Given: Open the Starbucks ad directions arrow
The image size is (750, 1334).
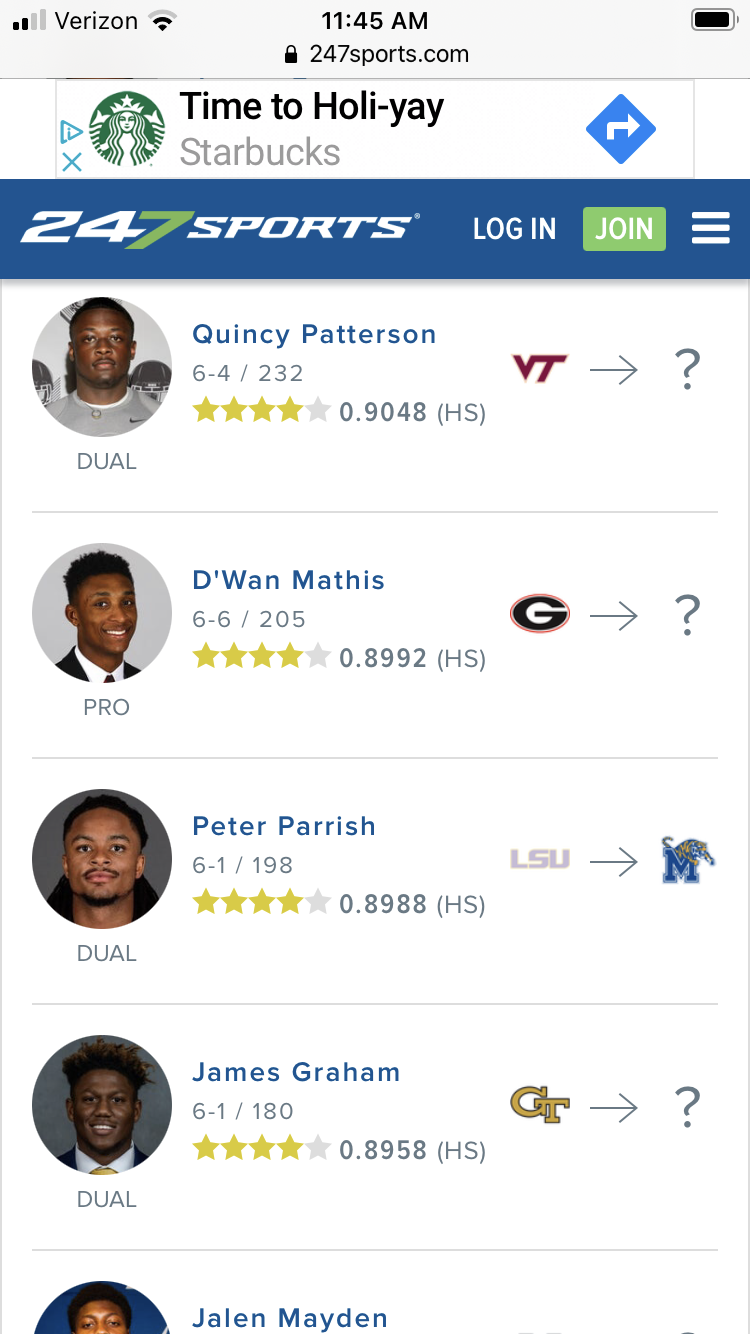Looking at the screenshot, I should pos(620,129).
